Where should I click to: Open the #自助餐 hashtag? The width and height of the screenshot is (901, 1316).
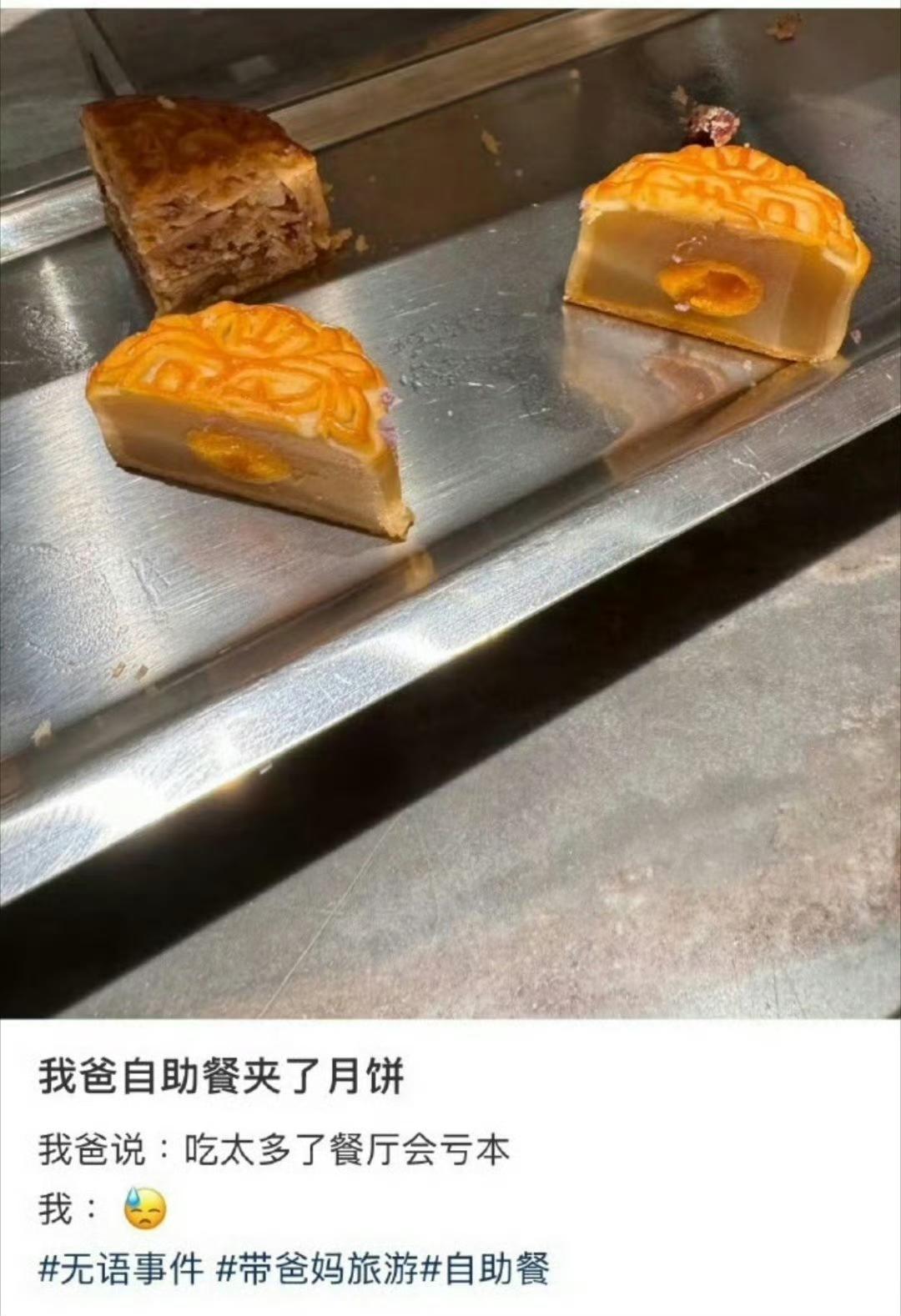pyautogui.click(x=486, y=1269)
